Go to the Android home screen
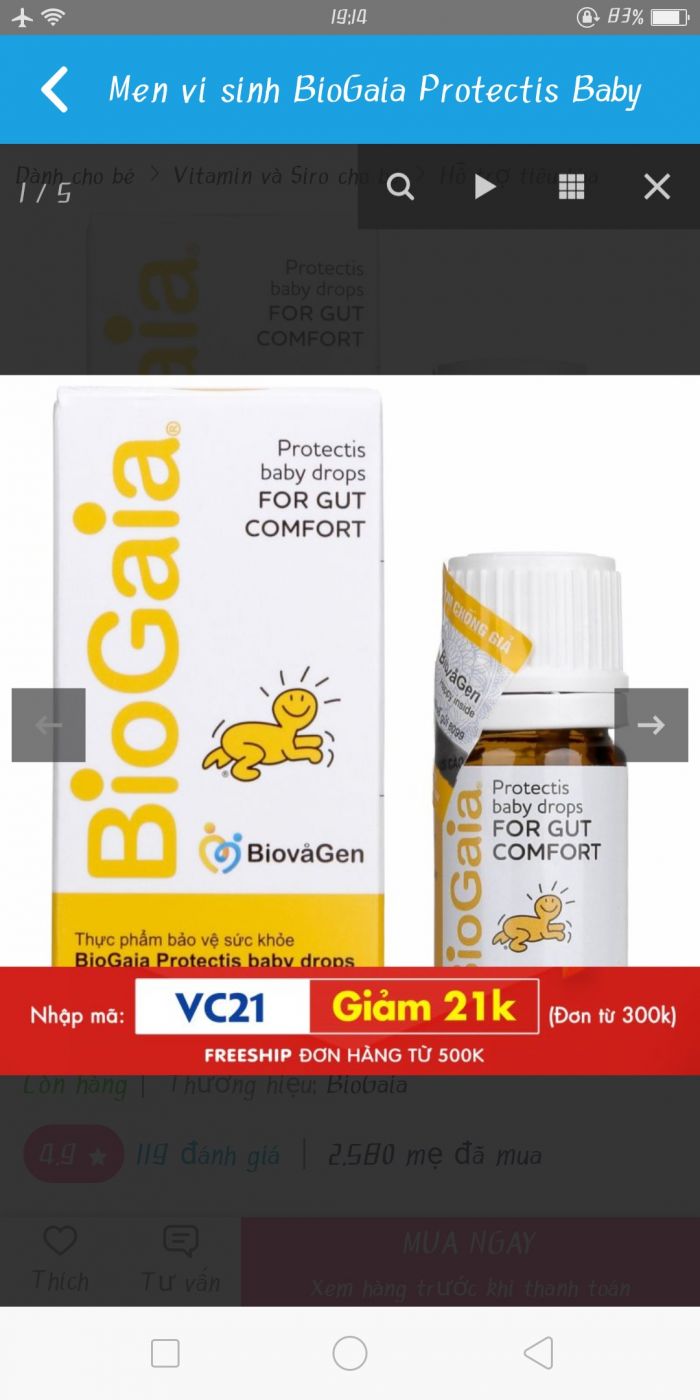The width and height of the screenshot is (700, 1400). tap(350, 1353)
